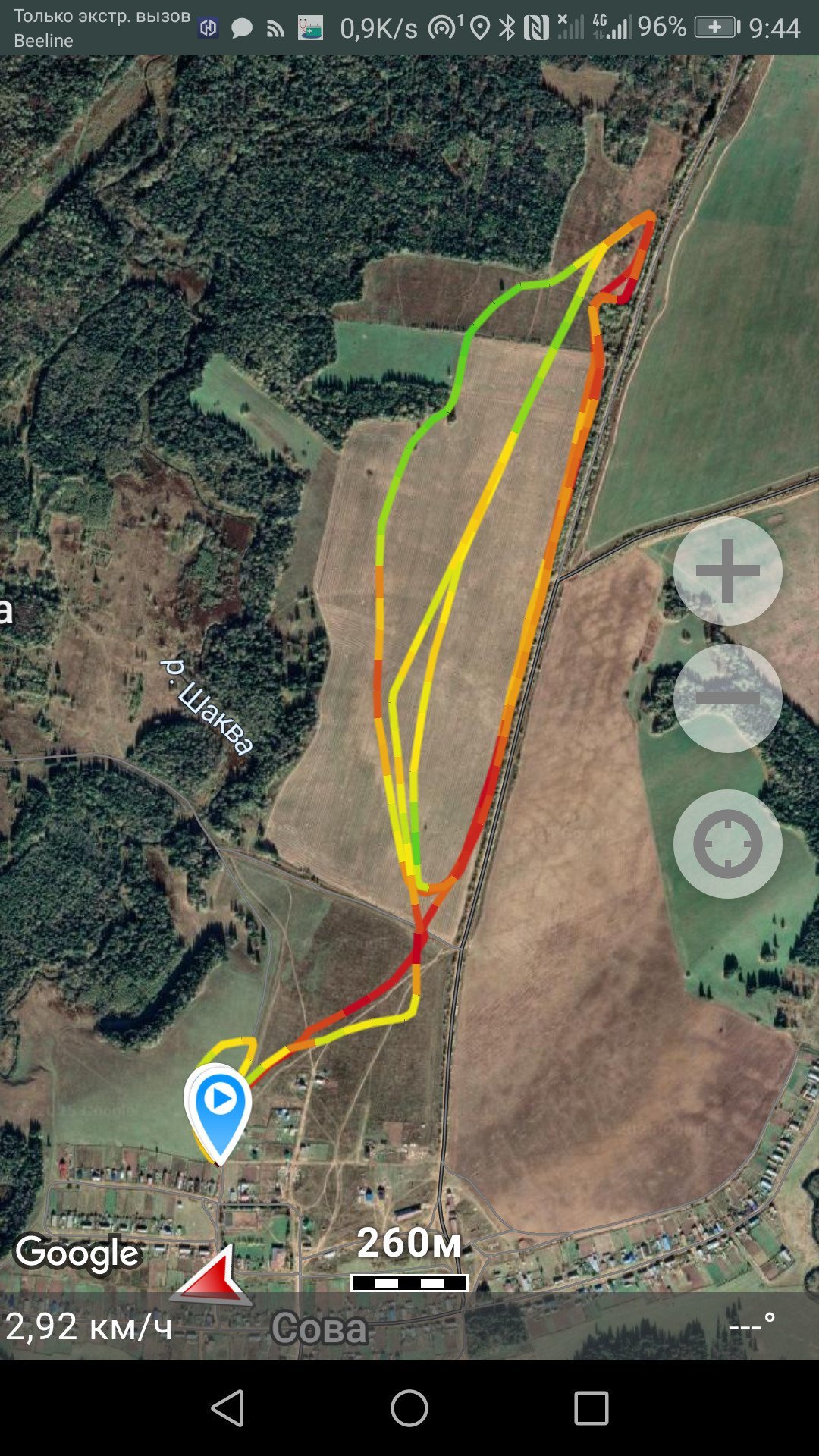Zoom in on the map
The width and height of the screenshot is (819, 1456).
727,571
